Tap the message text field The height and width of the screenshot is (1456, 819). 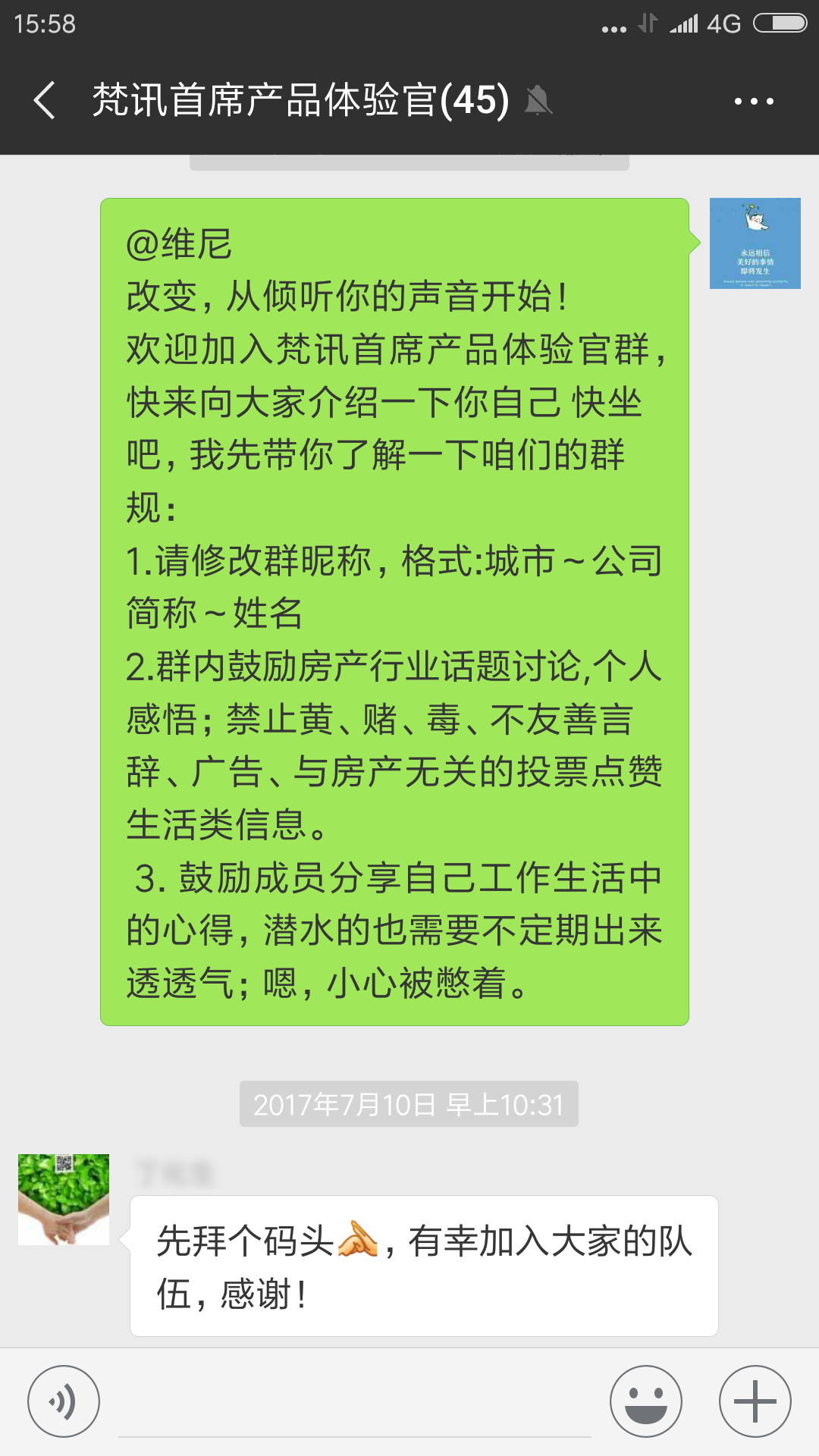pos(354,1403)
